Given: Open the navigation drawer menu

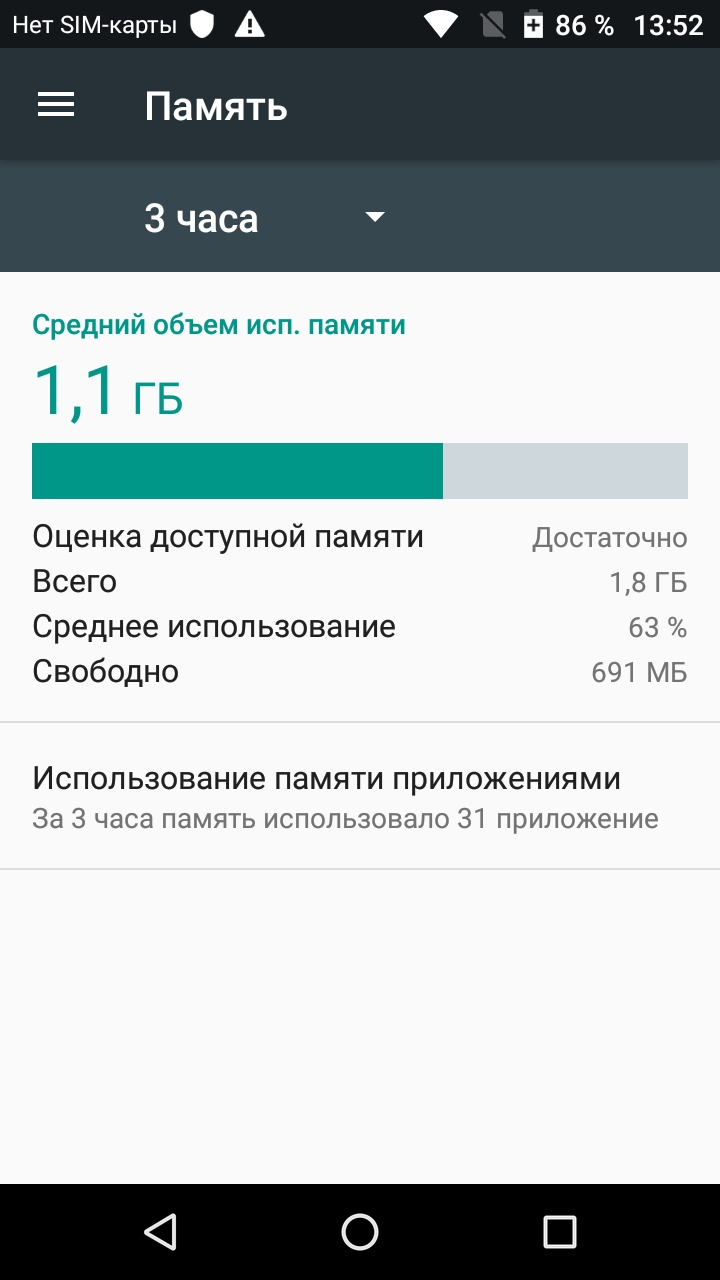Looking at the screenshot, I should pyautogui.click(x=56, y=105).
